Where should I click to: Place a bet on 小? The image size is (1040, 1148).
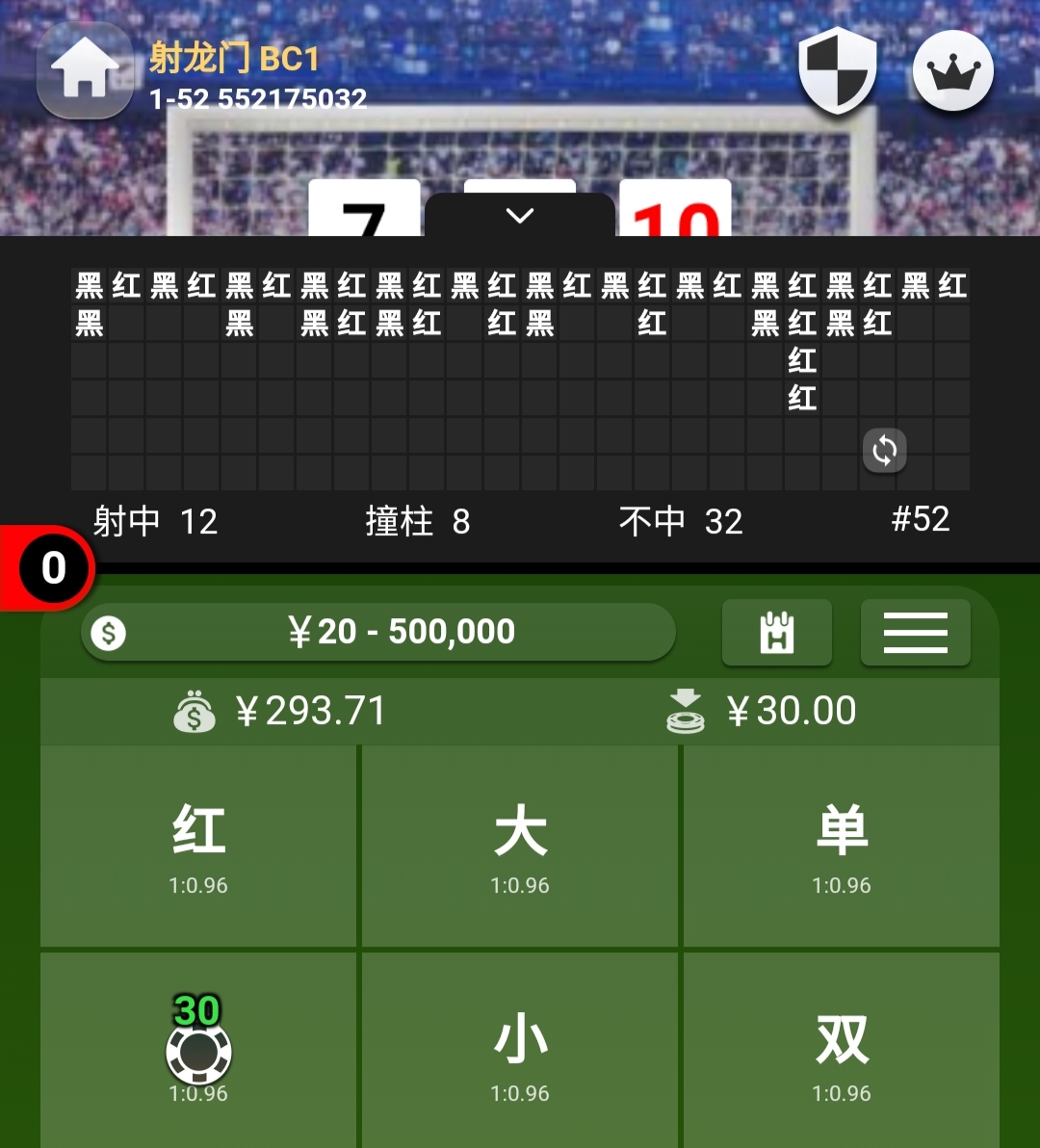pos(520,1050)
